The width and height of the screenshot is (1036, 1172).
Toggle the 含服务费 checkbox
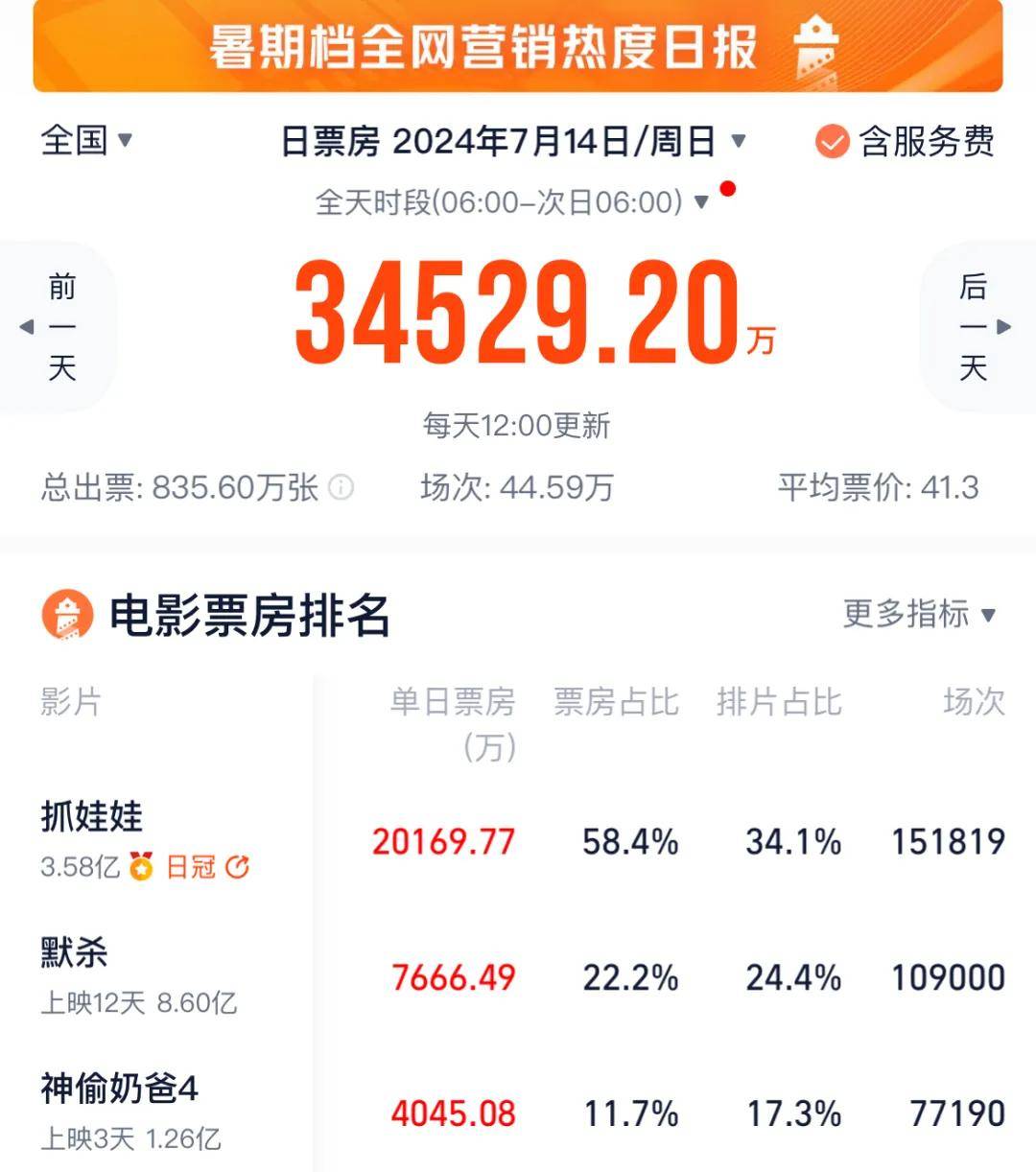point(832,142)
